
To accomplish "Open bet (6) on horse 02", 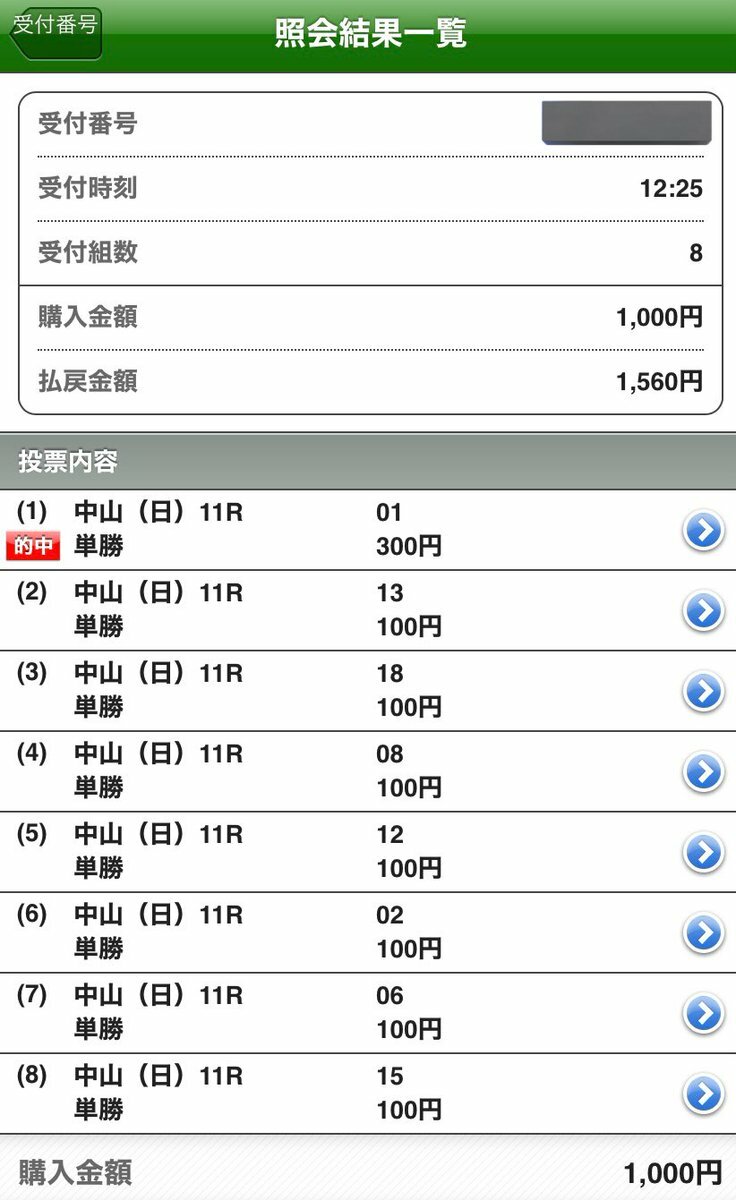I will click(x=368, y=933).
